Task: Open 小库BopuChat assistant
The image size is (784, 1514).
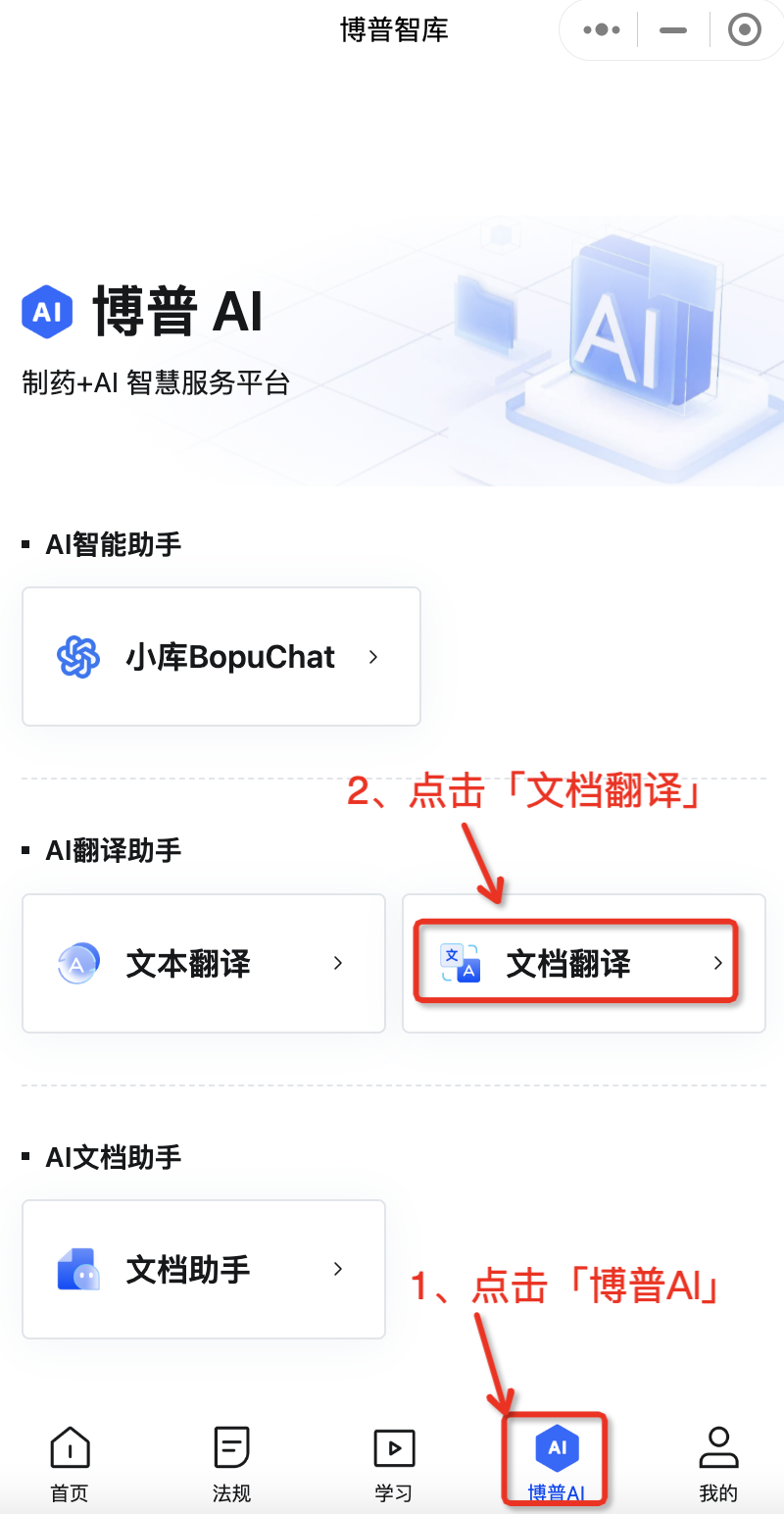Action: (x=221, y=656)
